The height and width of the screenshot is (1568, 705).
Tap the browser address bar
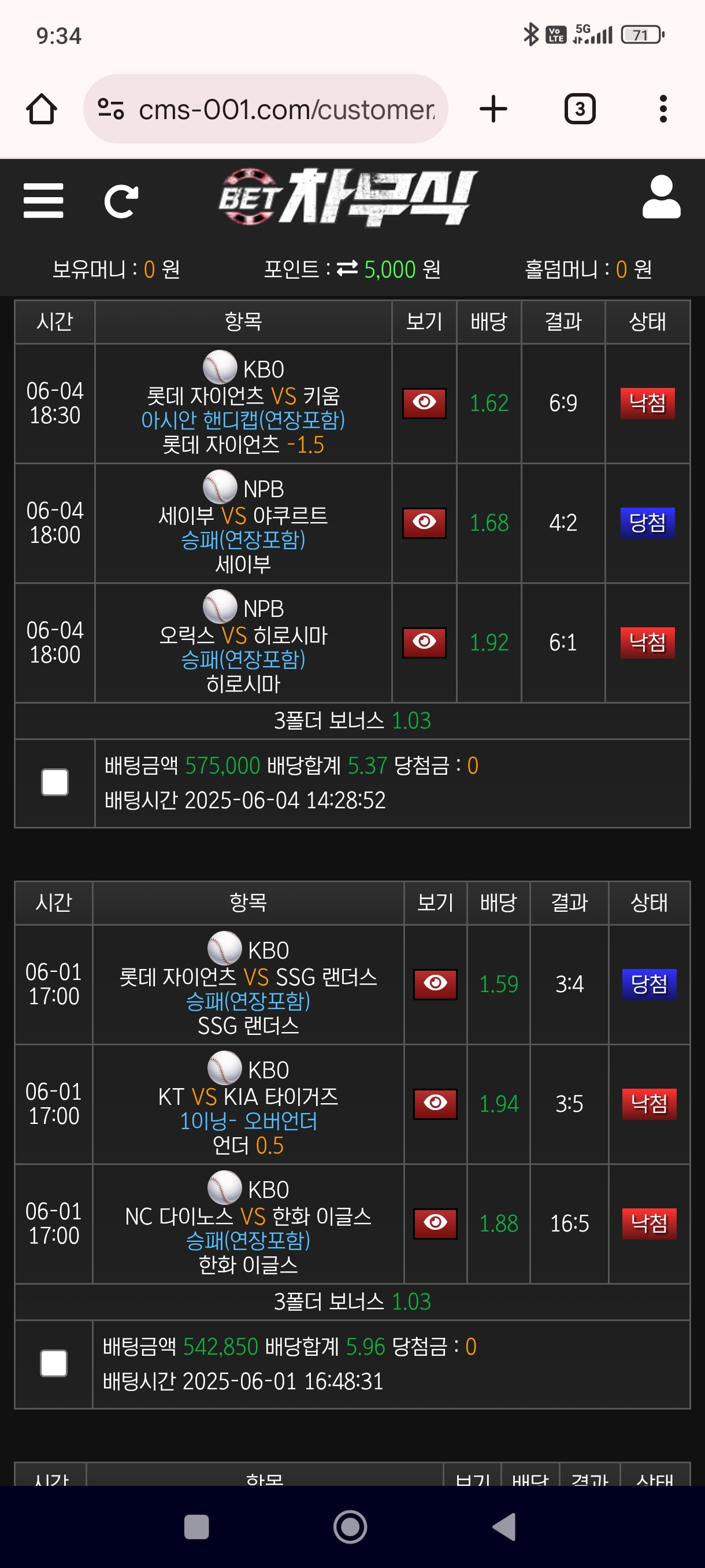[x=286, y=110]
